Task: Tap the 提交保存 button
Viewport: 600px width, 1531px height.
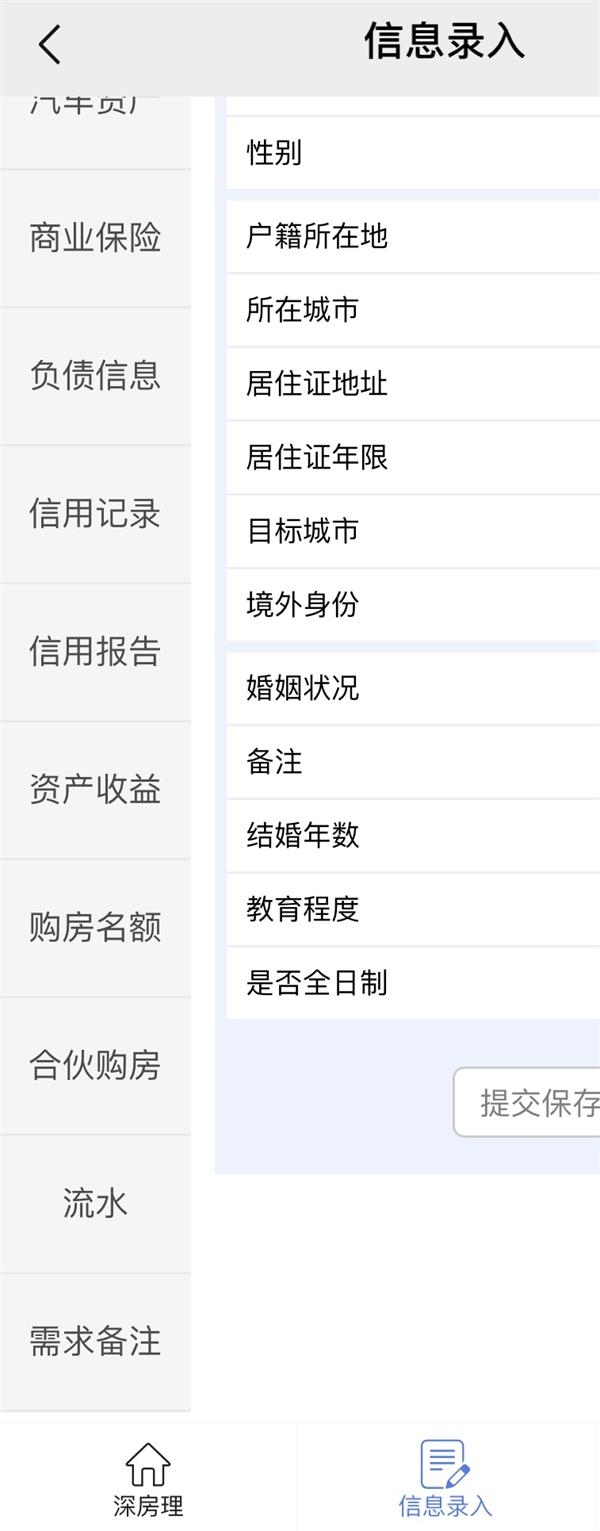Action: pos(530,1102)
